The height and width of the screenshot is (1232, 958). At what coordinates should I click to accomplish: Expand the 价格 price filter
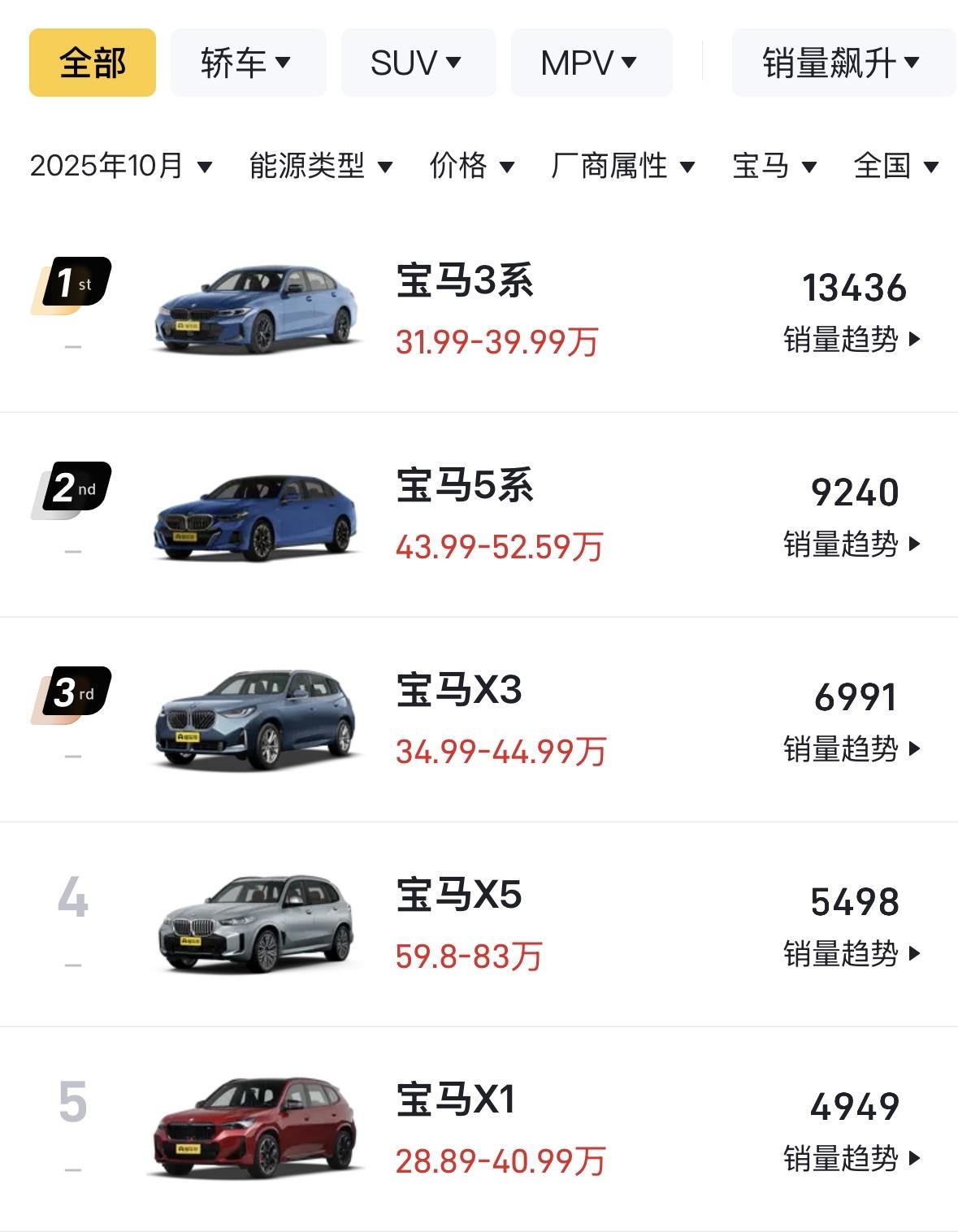[472, 165]
